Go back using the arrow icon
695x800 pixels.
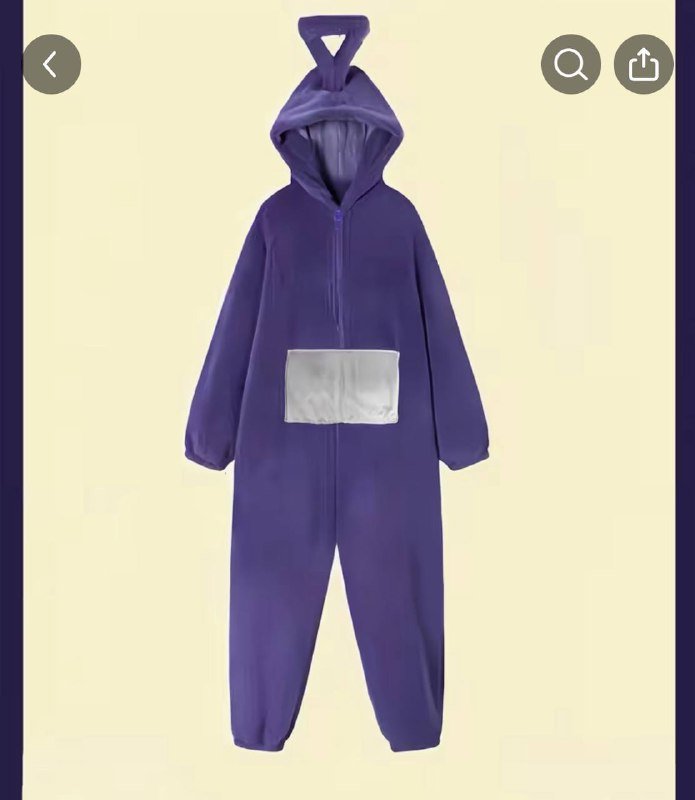click(51, 65)
